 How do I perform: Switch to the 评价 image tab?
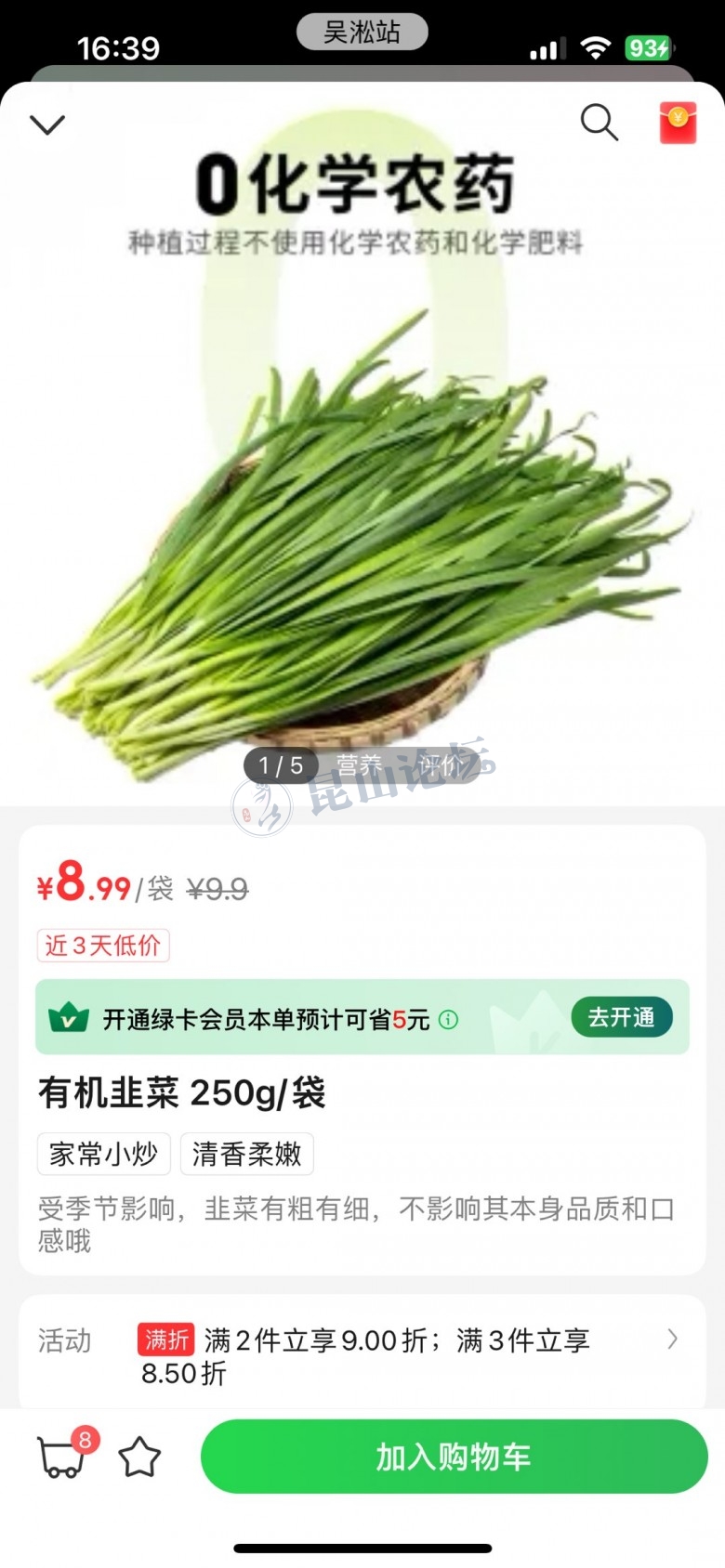(440, 765)
